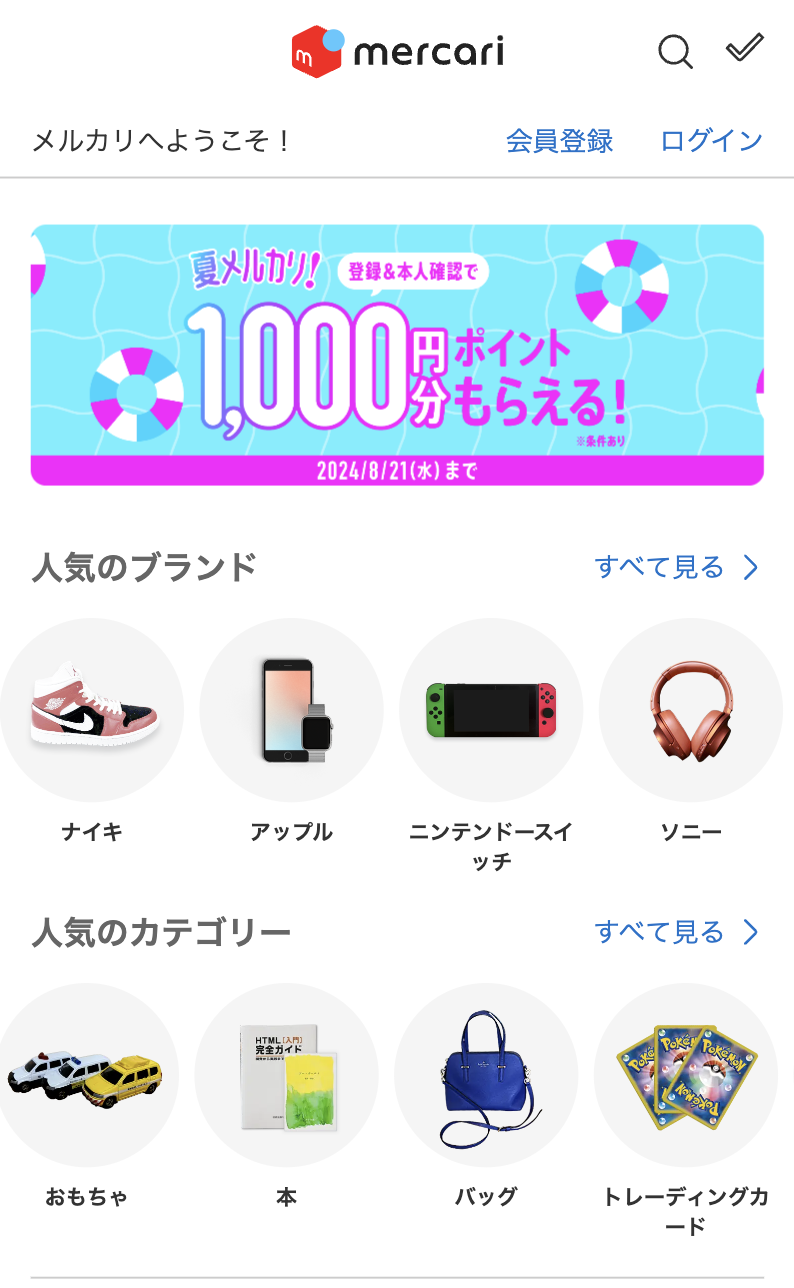794x1288 pixels.
Task: Open the 1,000円分ポイント summer campaign banner
Action: pos(397,355)
